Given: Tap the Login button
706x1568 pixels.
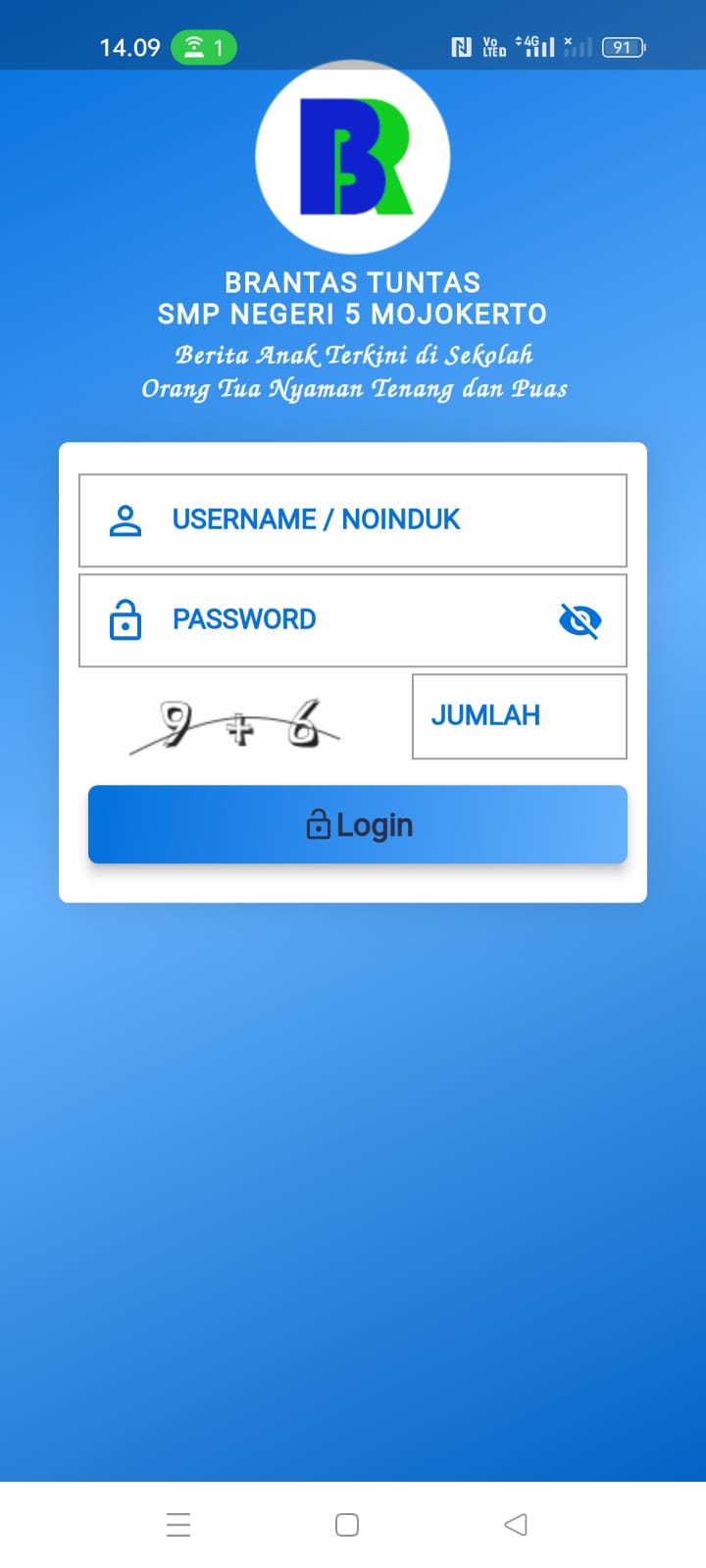Looking at the screenshot, I should tap(358, 824).
